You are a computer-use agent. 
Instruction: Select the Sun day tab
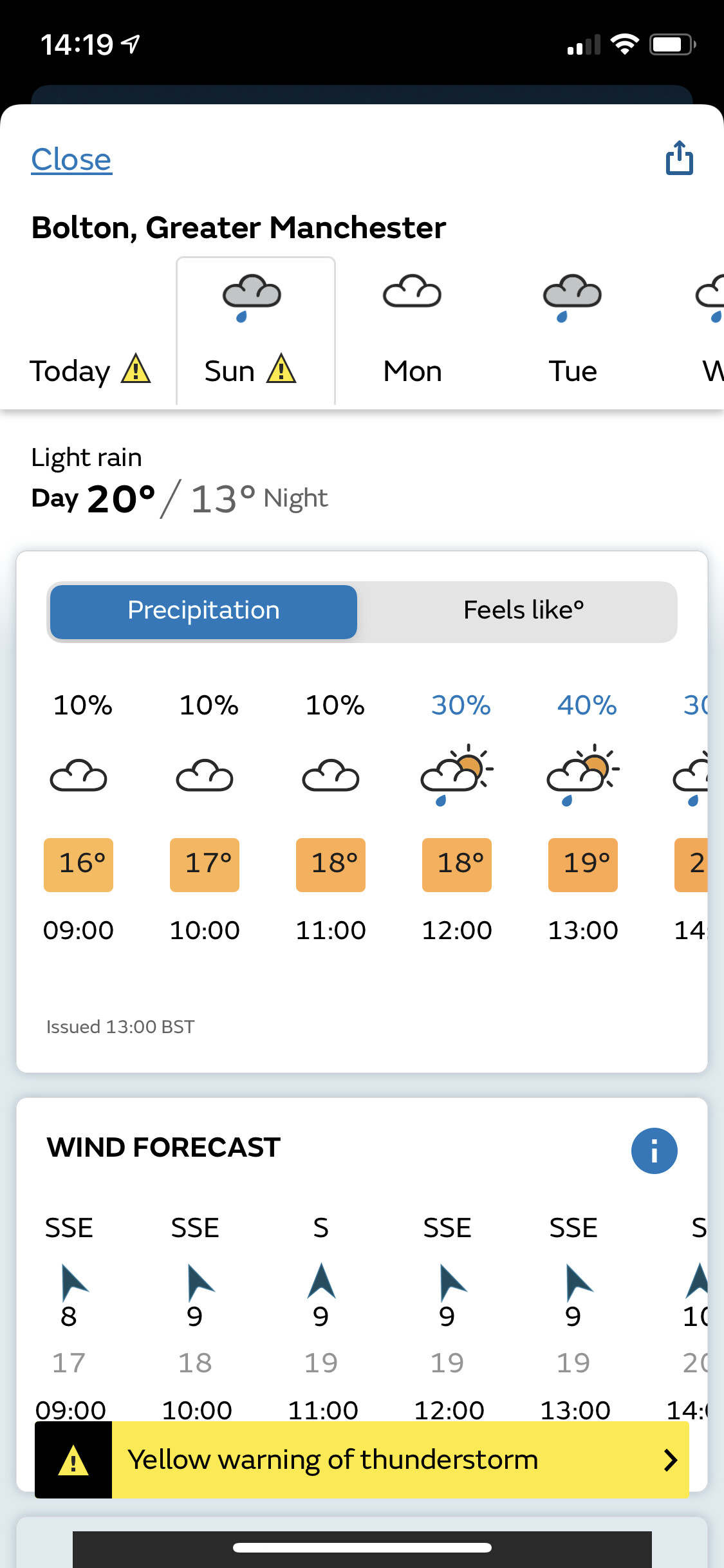255,332
